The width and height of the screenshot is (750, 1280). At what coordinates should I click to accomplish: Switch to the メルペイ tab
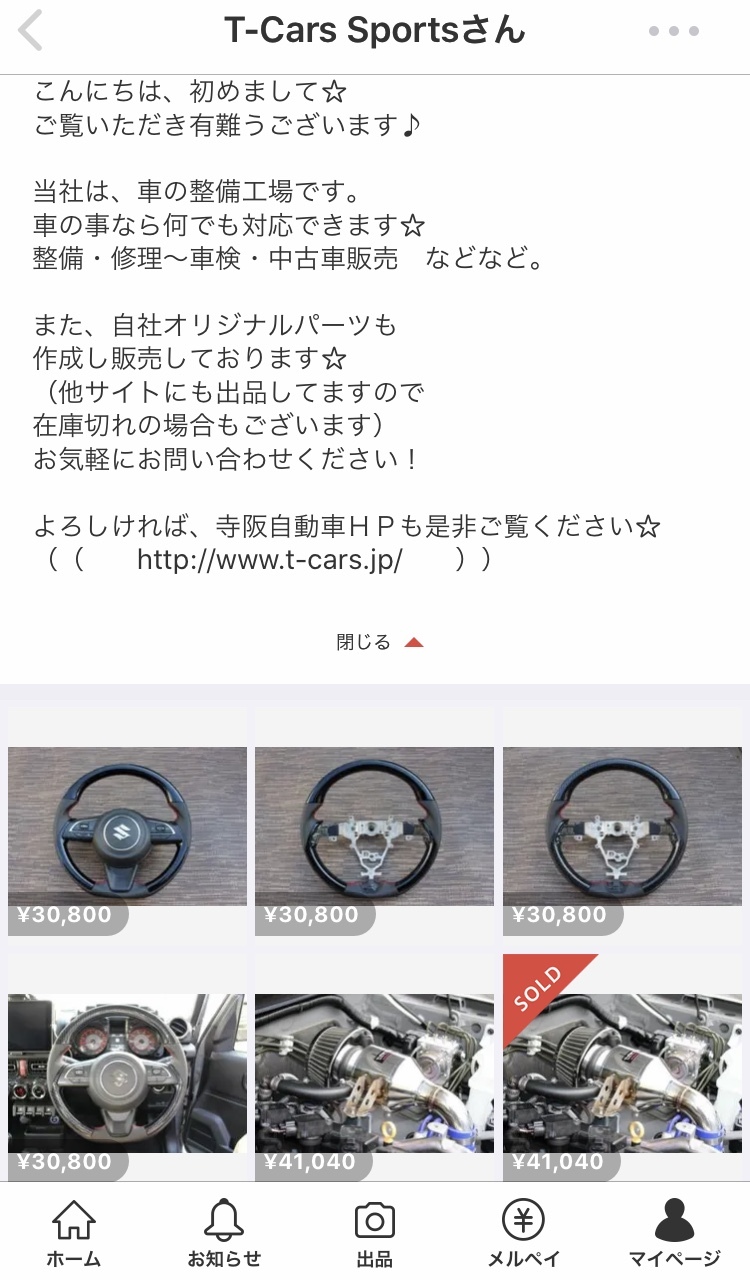523,1233
